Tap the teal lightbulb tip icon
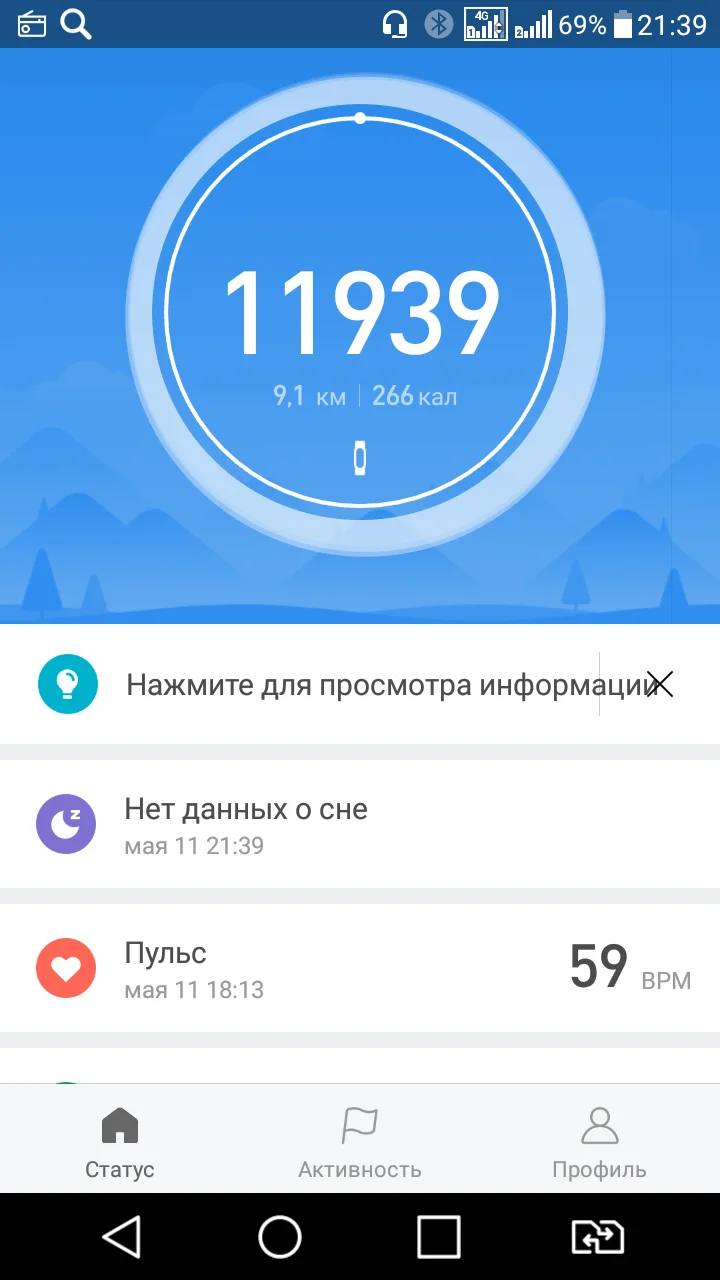This screenshot has height=1280, width=720. (68, 684)
